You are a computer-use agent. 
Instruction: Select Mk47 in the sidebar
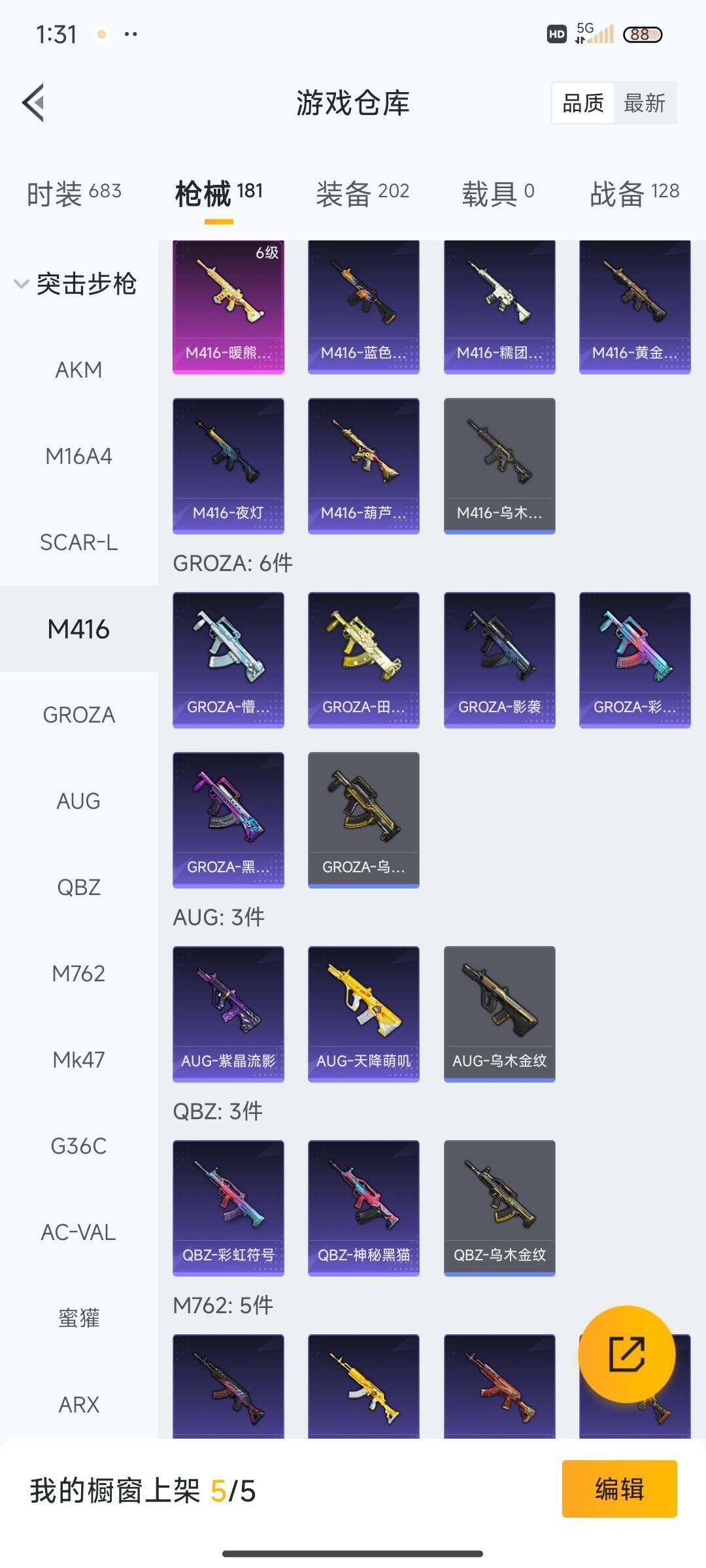pyautogui.click(x=78, y=1060)
